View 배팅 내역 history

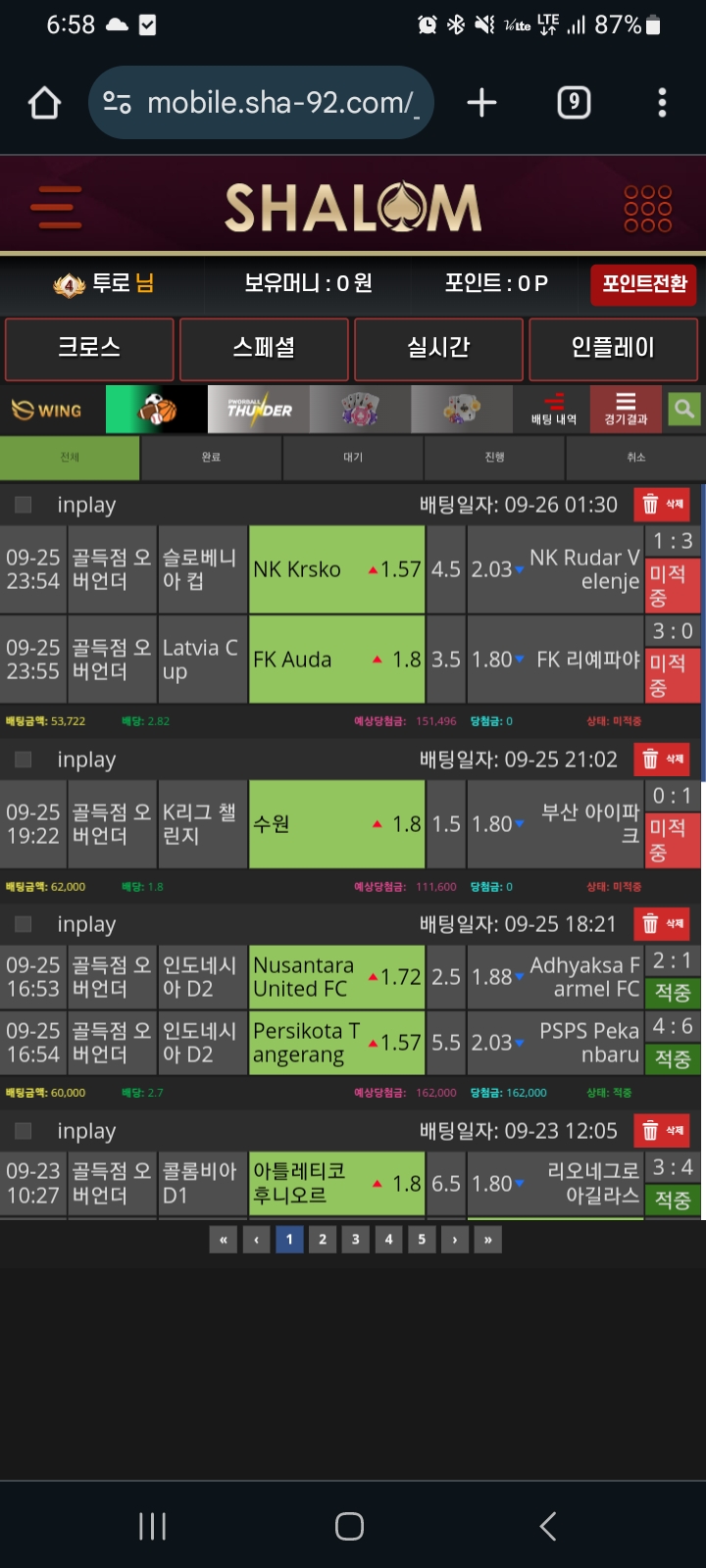click(x=554, y=410)
